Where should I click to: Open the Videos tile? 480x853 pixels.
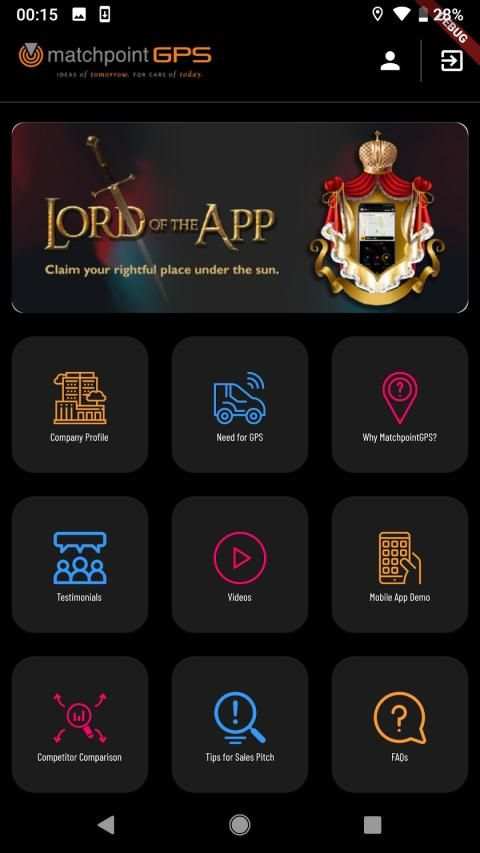click(x=240, y=564)
